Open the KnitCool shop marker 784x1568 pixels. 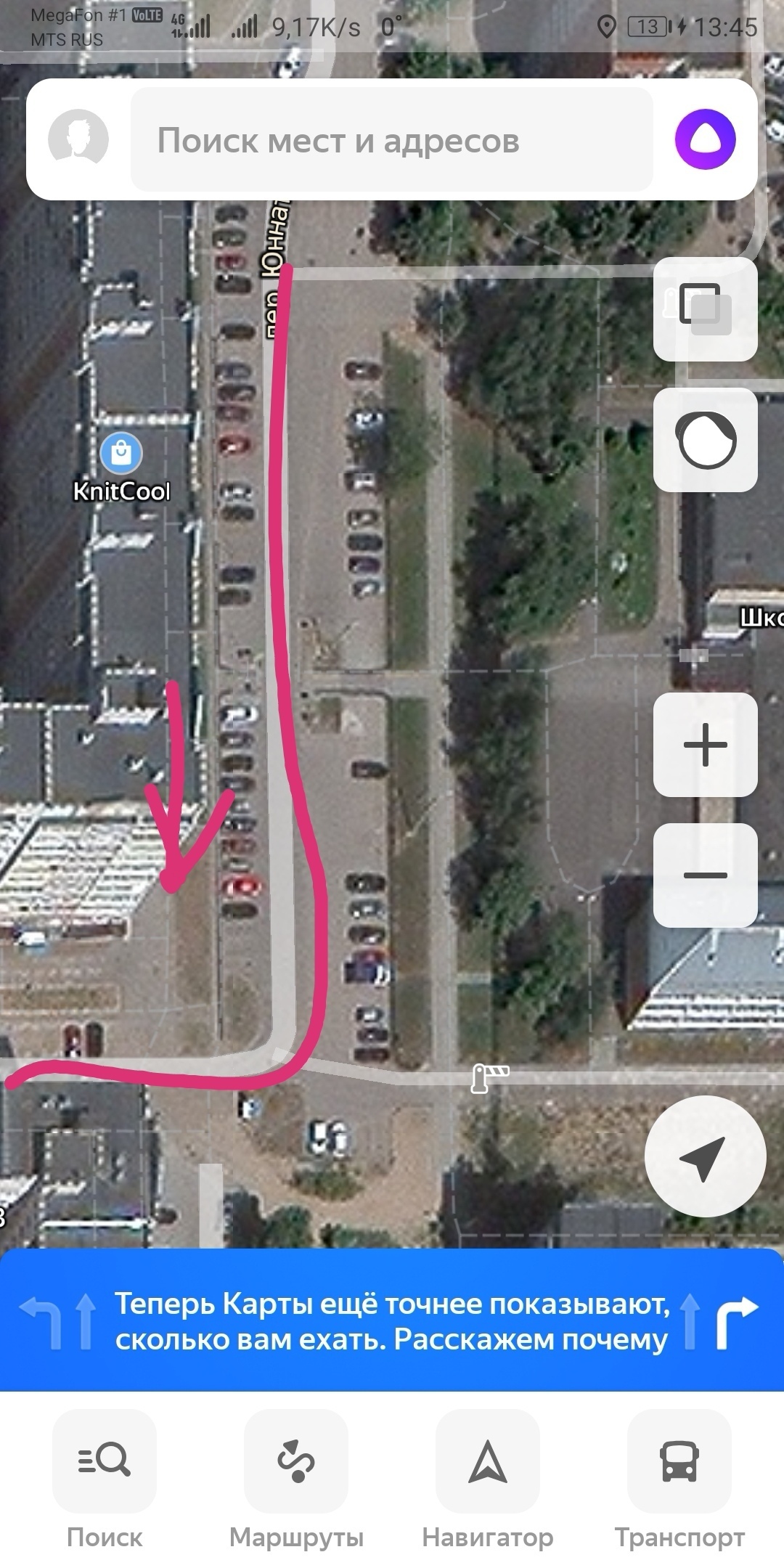pyautogui.click(x=121, y=454)
